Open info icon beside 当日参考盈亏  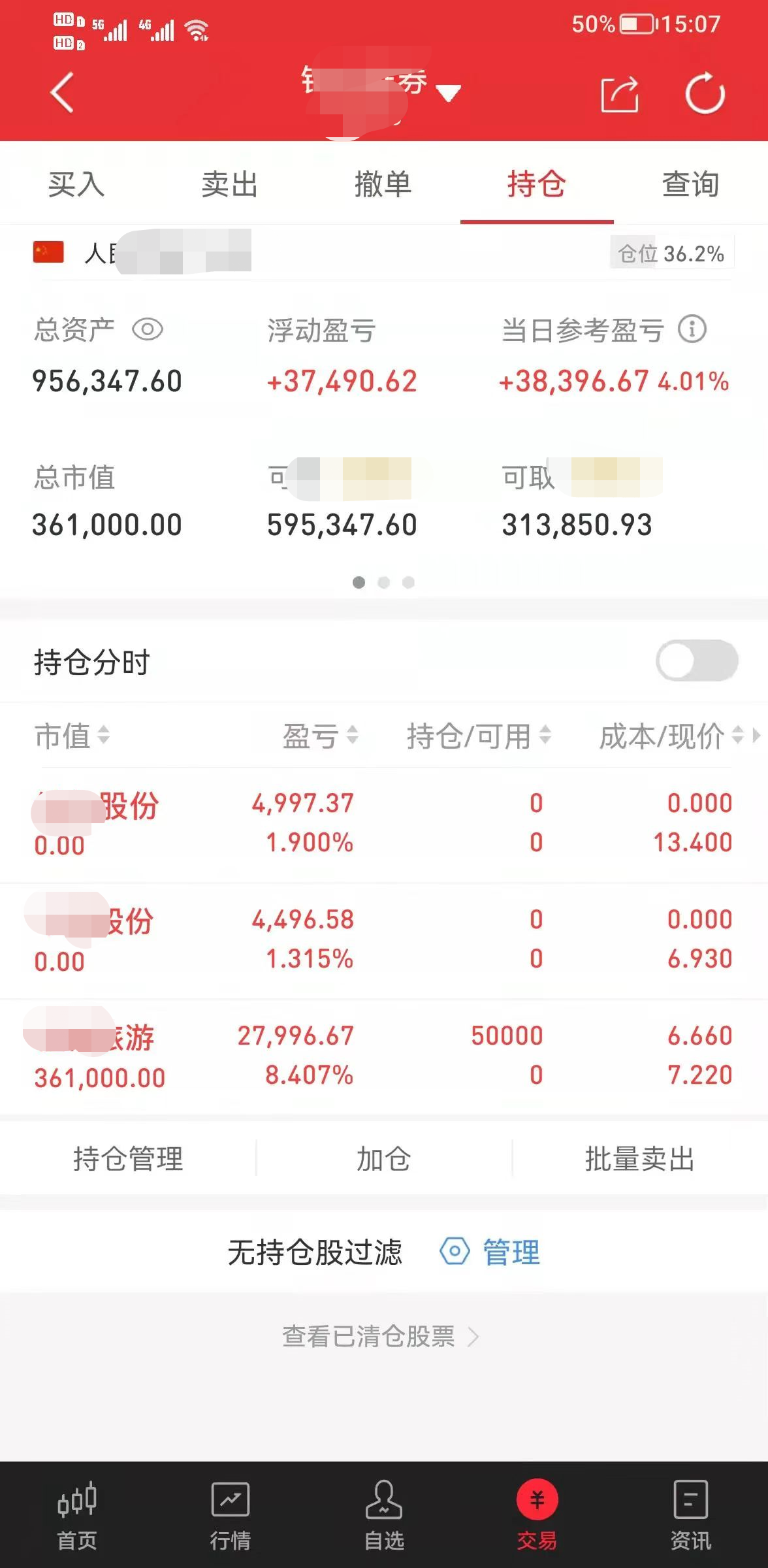(692, 329)
